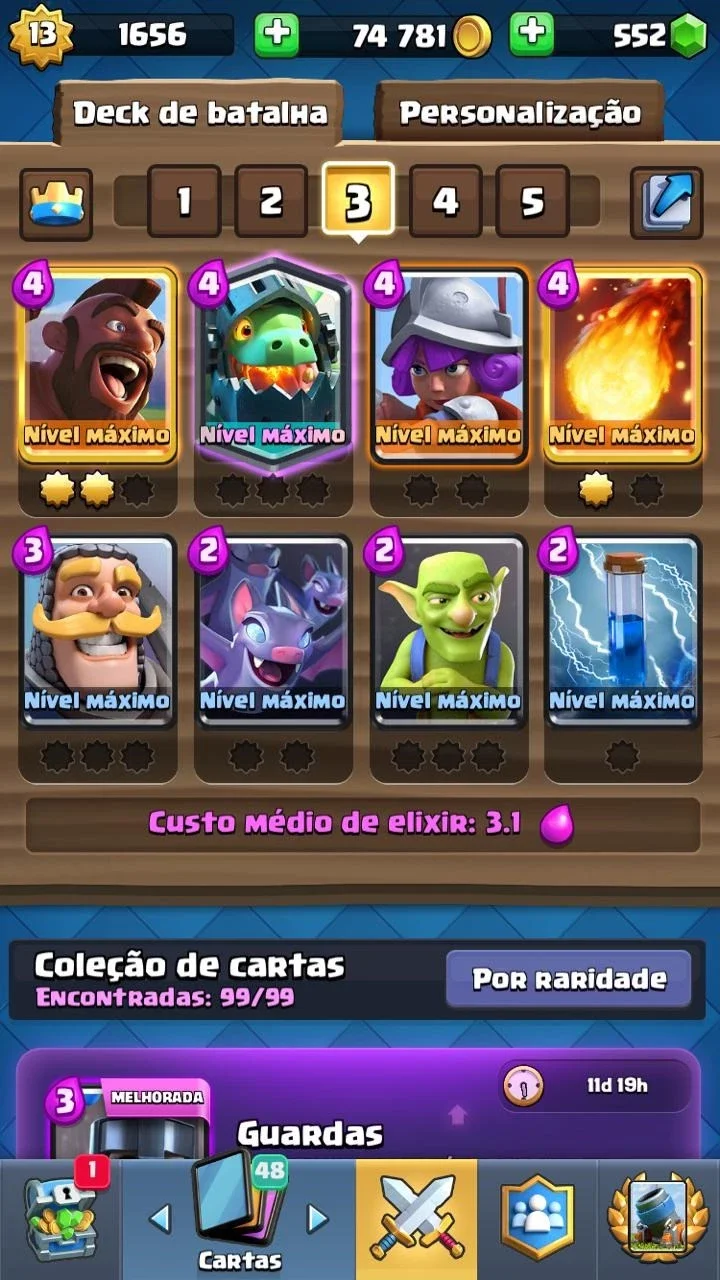The height and width of the screenshot is (1280, 720).
Task: Select the Goblins card
Action: coord(448,630)
